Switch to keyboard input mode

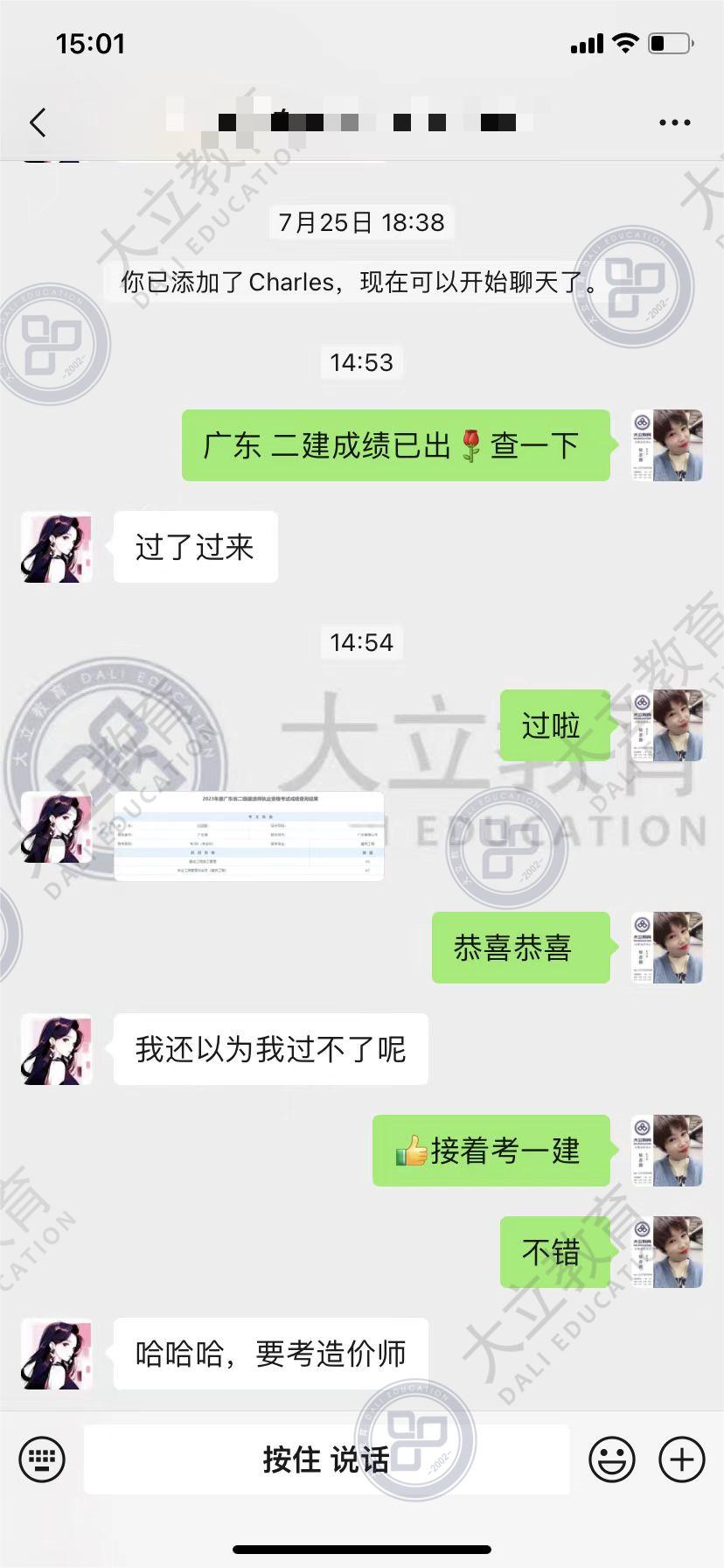[42, 1459]
